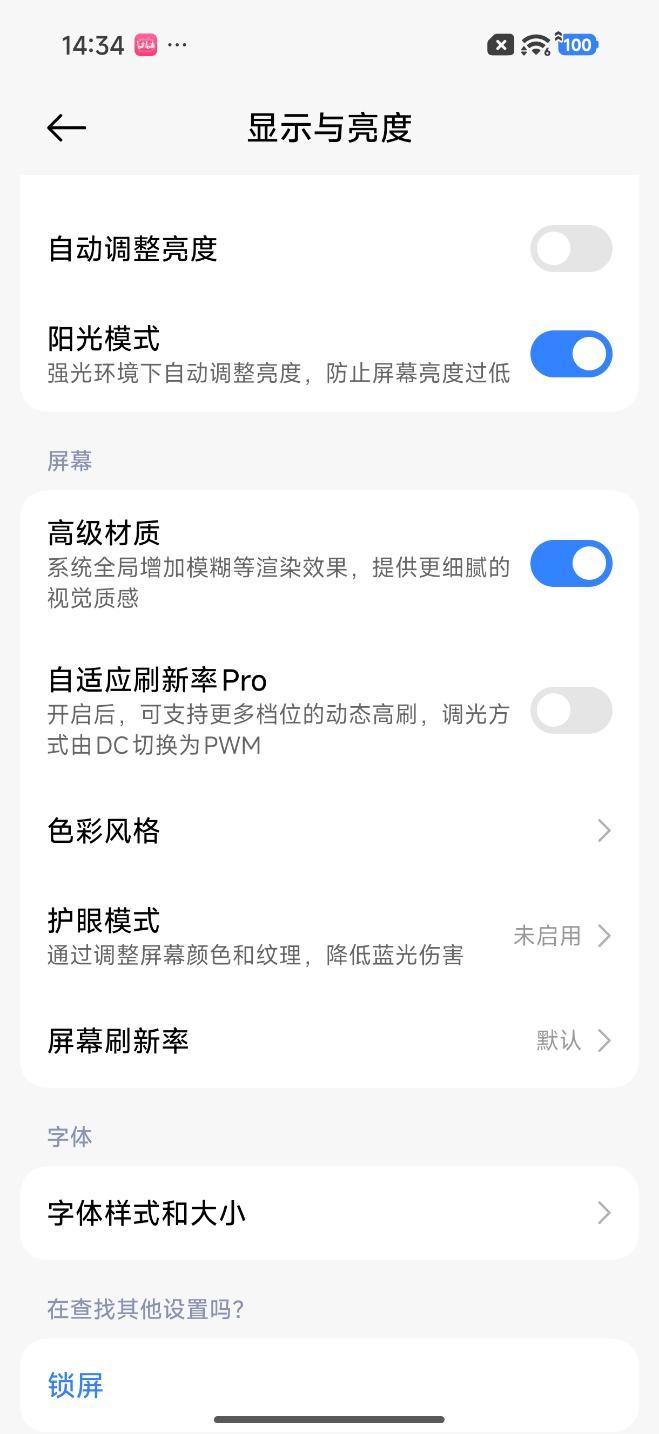This screenshot has height=1434, width=659.
Task: Disable the 高级材质 switch
Action: [x=571, y=564]
